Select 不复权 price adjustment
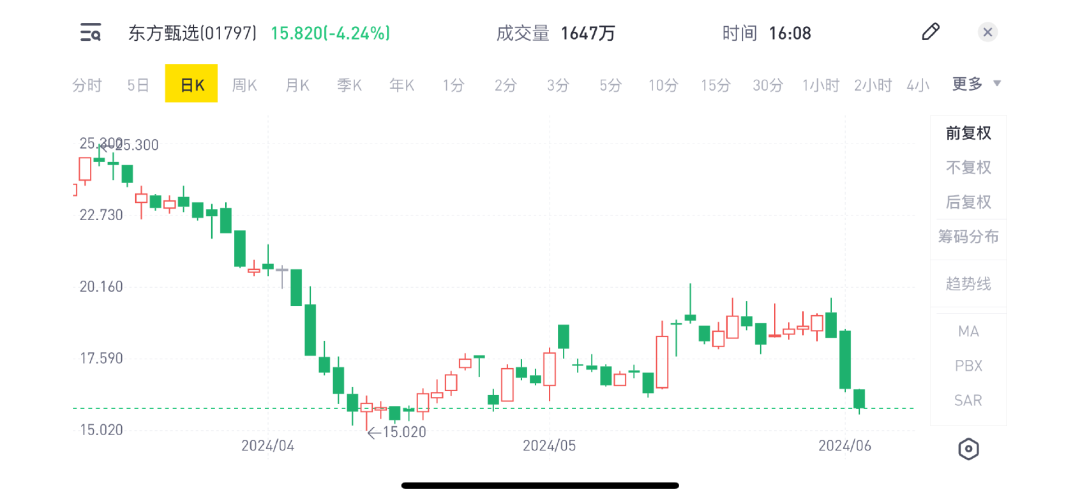Image resolution: width=1080 pixels, height=499 pixels. [x=968, y=167]
